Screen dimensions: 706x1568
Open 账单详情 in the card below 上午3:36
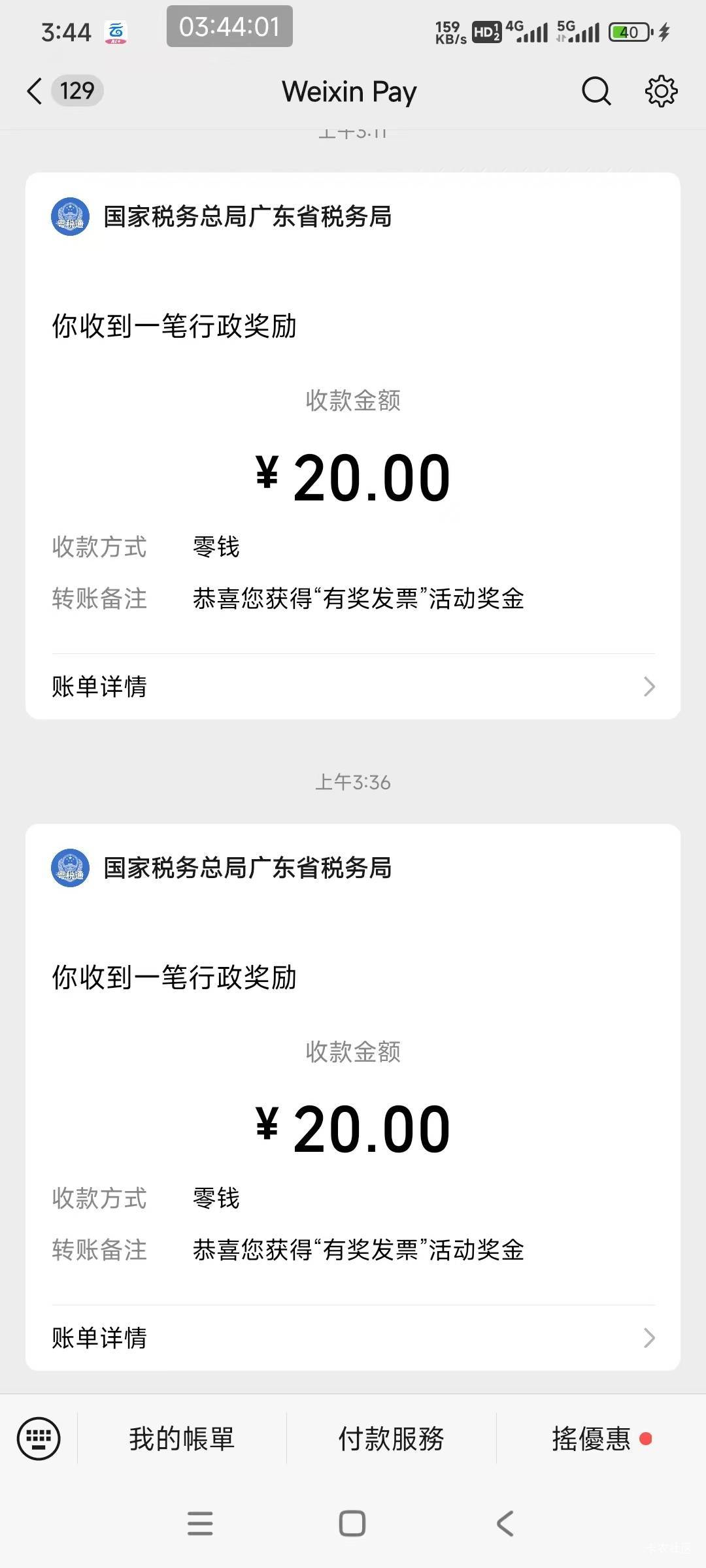tap(353, 1338)
